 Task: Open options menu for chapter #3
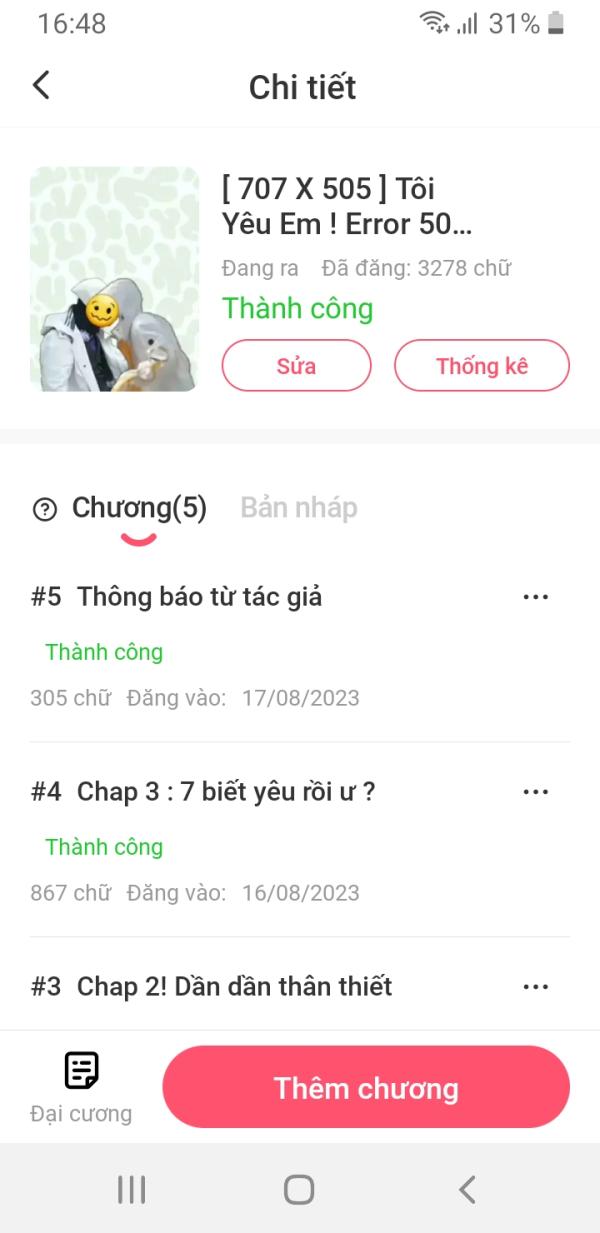pyautogui.click(x=536, y=987)
